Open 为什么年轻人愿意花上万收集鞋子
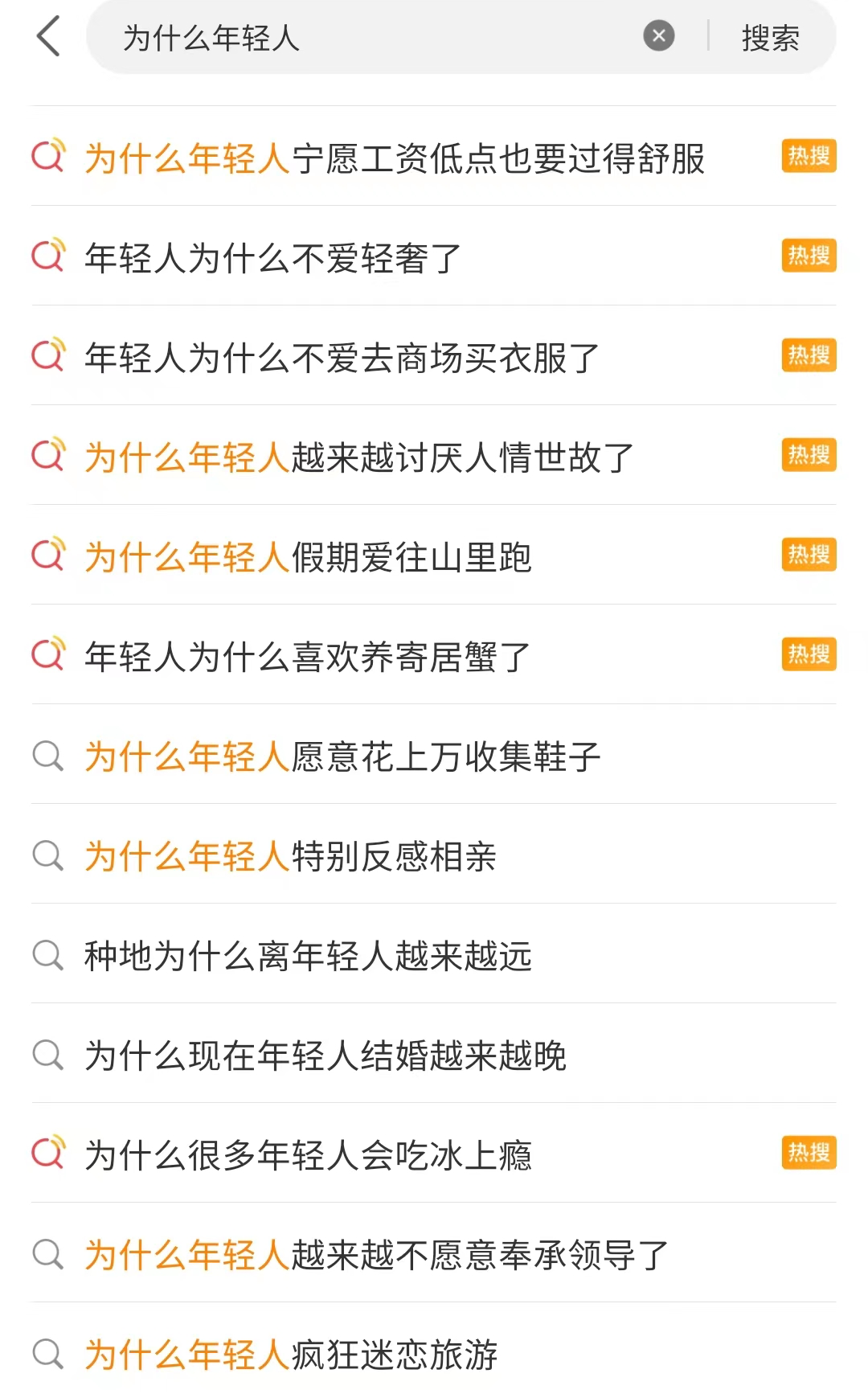Viewport: 868px width, 1398px height. (x=433, y=754)
